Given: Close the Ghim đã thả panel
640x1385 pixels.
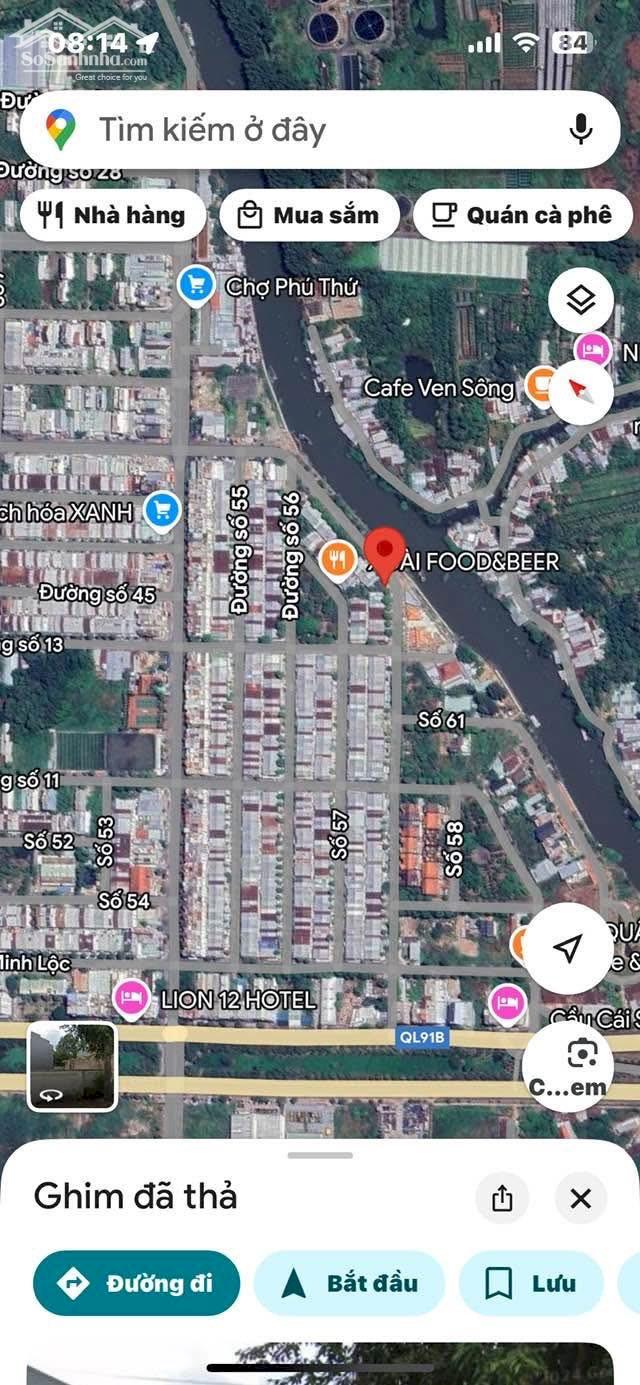Looking at the screenshot, I should pos(581,1198).
